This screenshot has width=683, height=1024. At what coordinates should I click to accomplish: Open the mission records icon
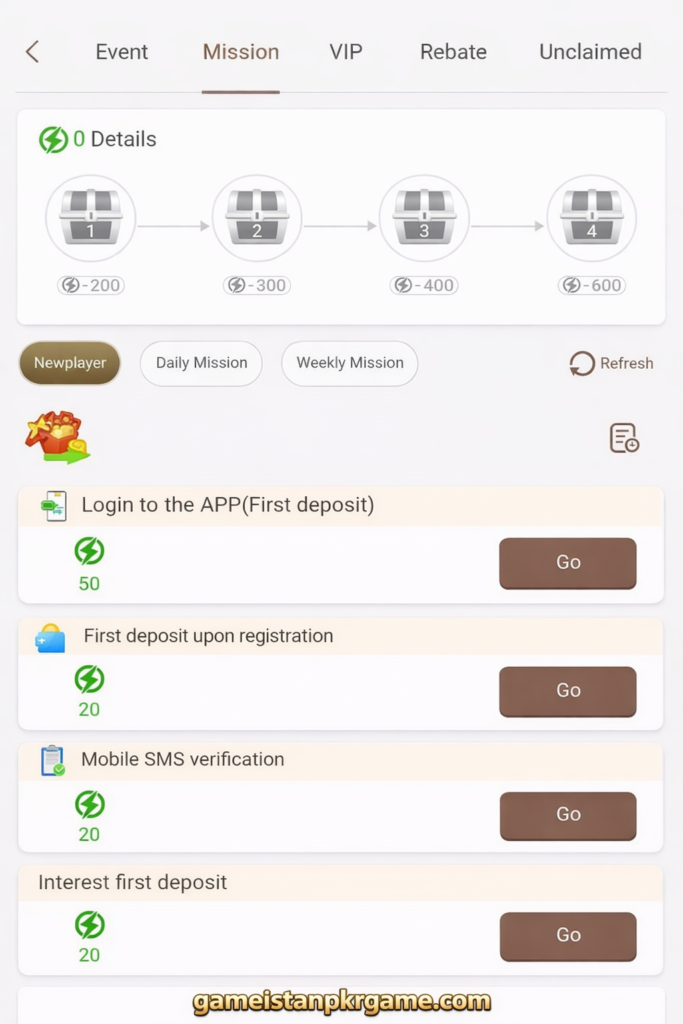624,438
